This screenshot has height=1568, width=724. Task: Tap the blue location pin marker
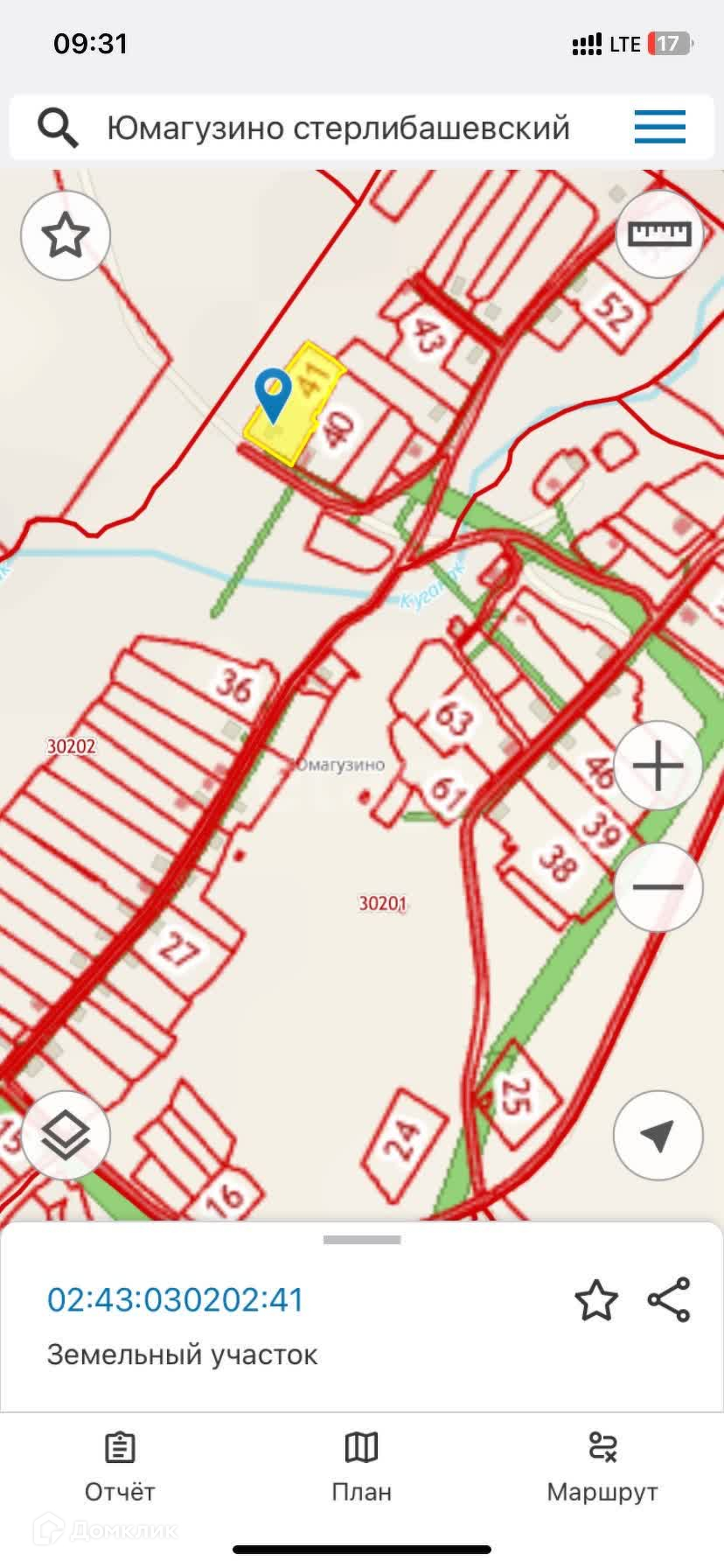[273, 393]
